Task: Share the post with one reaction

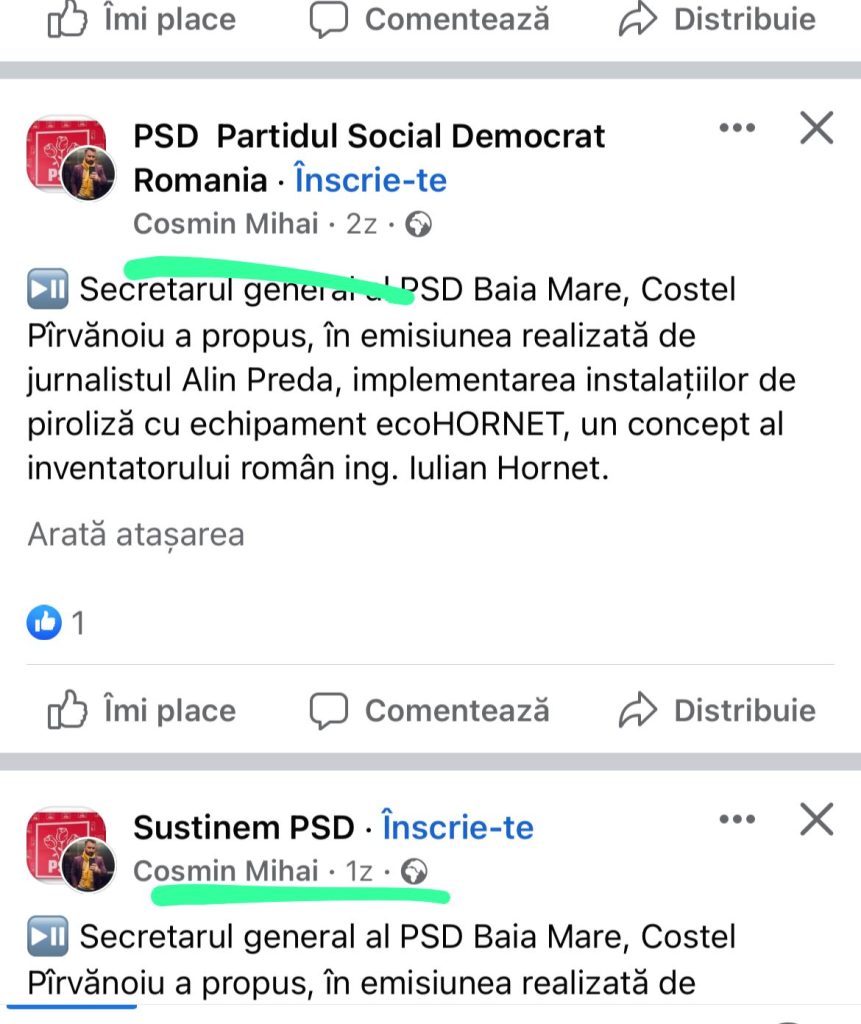Action: (x=717, y=711)
